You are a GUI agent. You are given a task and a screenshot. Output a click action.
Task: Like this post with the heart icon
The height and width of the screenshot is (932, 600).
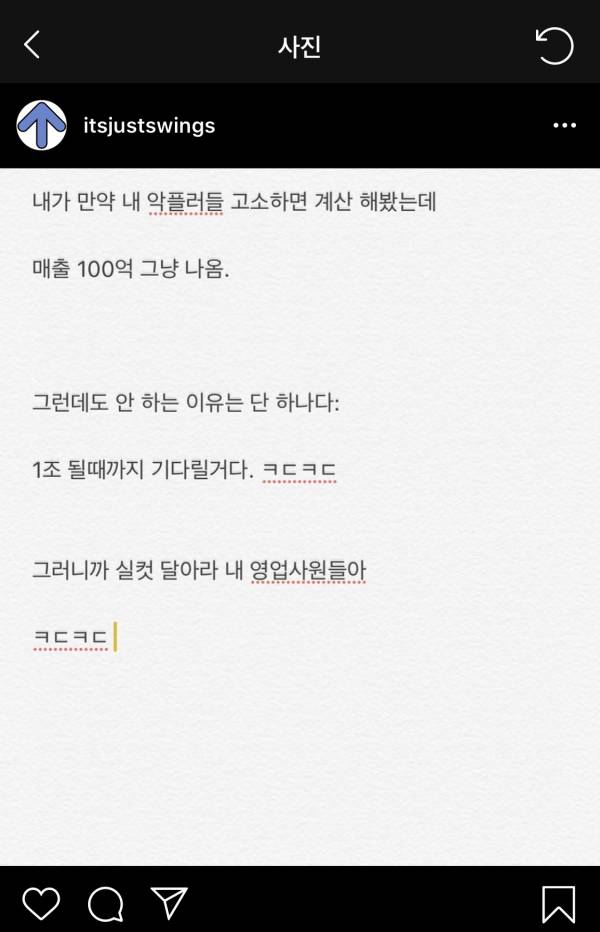[x=41, y=903]
